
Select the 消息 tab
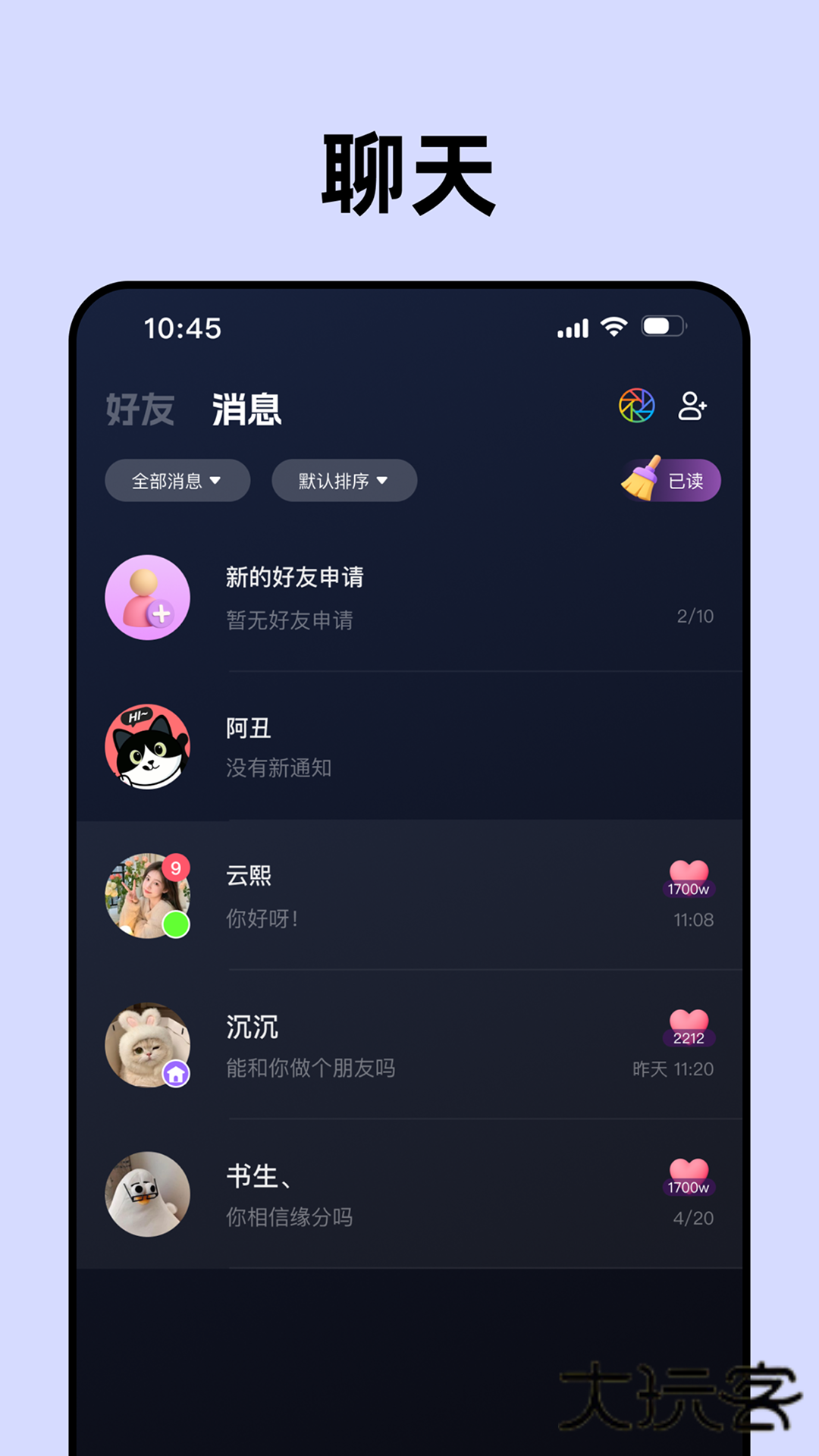tap(245, 410)
